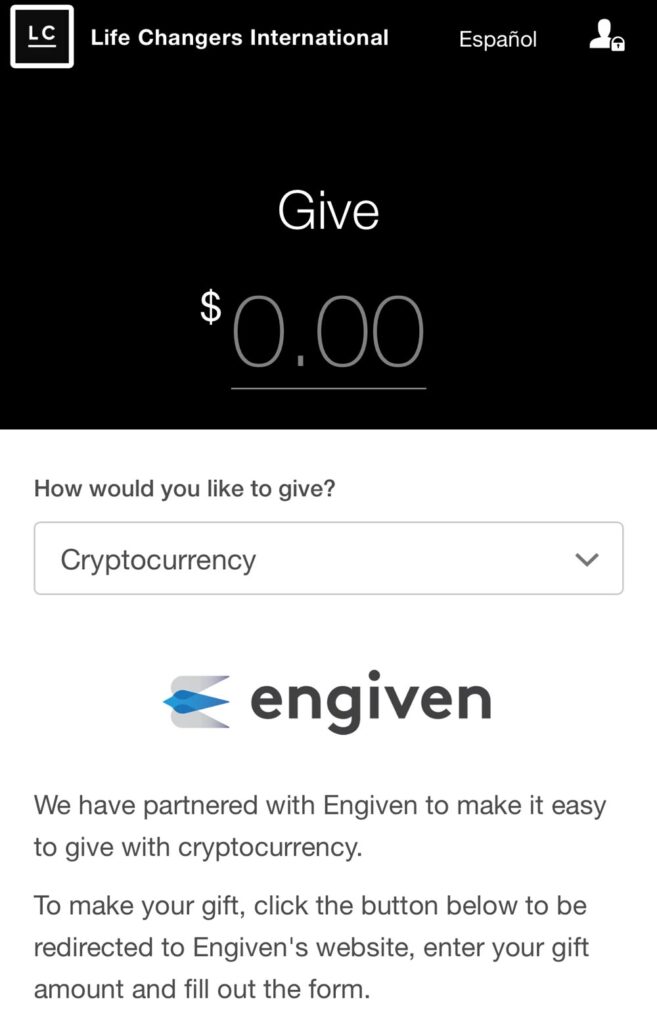Open the secure account login icon

point(606,37)
